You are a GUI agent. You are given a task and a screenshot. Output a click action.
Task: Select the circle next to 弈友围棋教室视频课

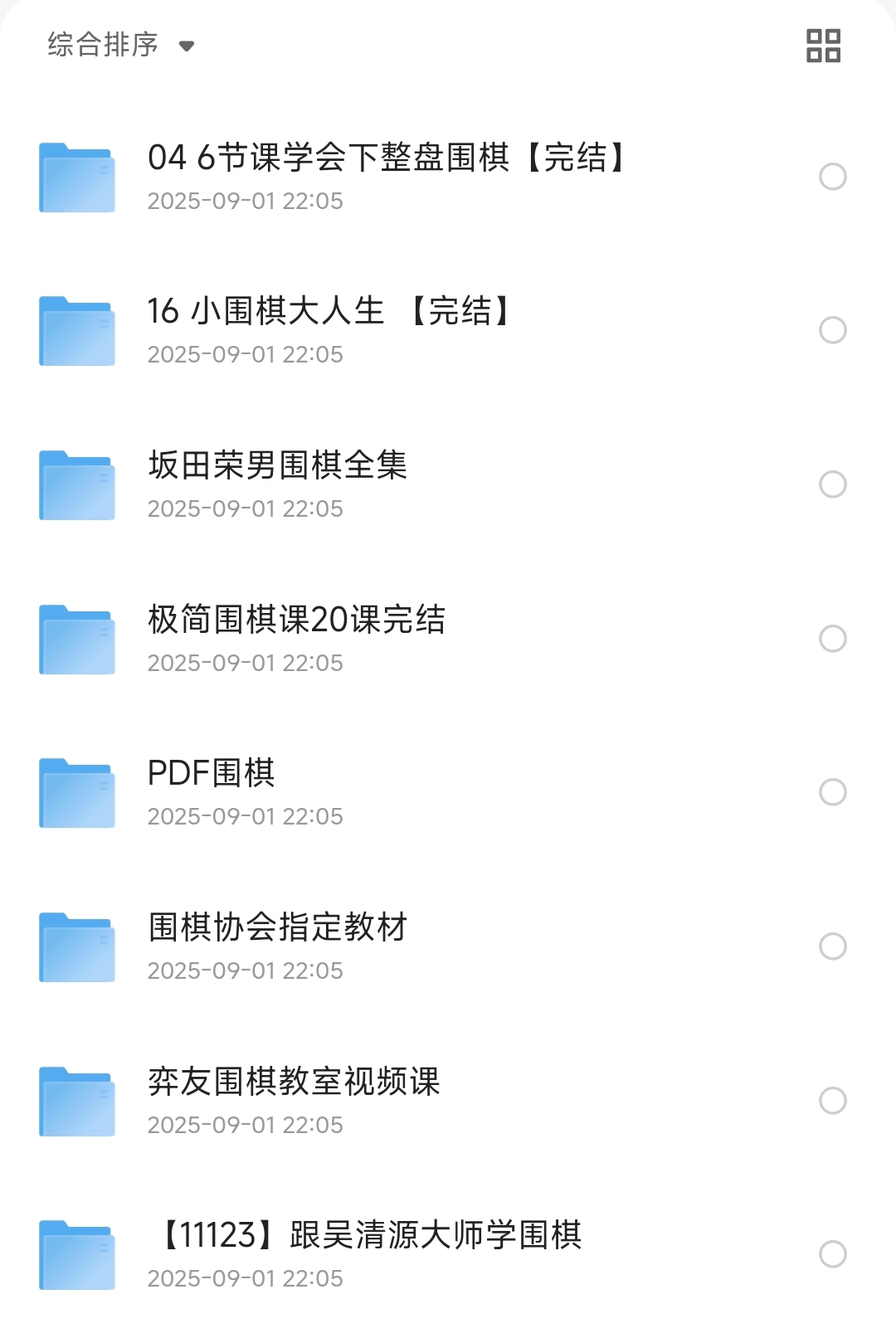point(832,1099)
